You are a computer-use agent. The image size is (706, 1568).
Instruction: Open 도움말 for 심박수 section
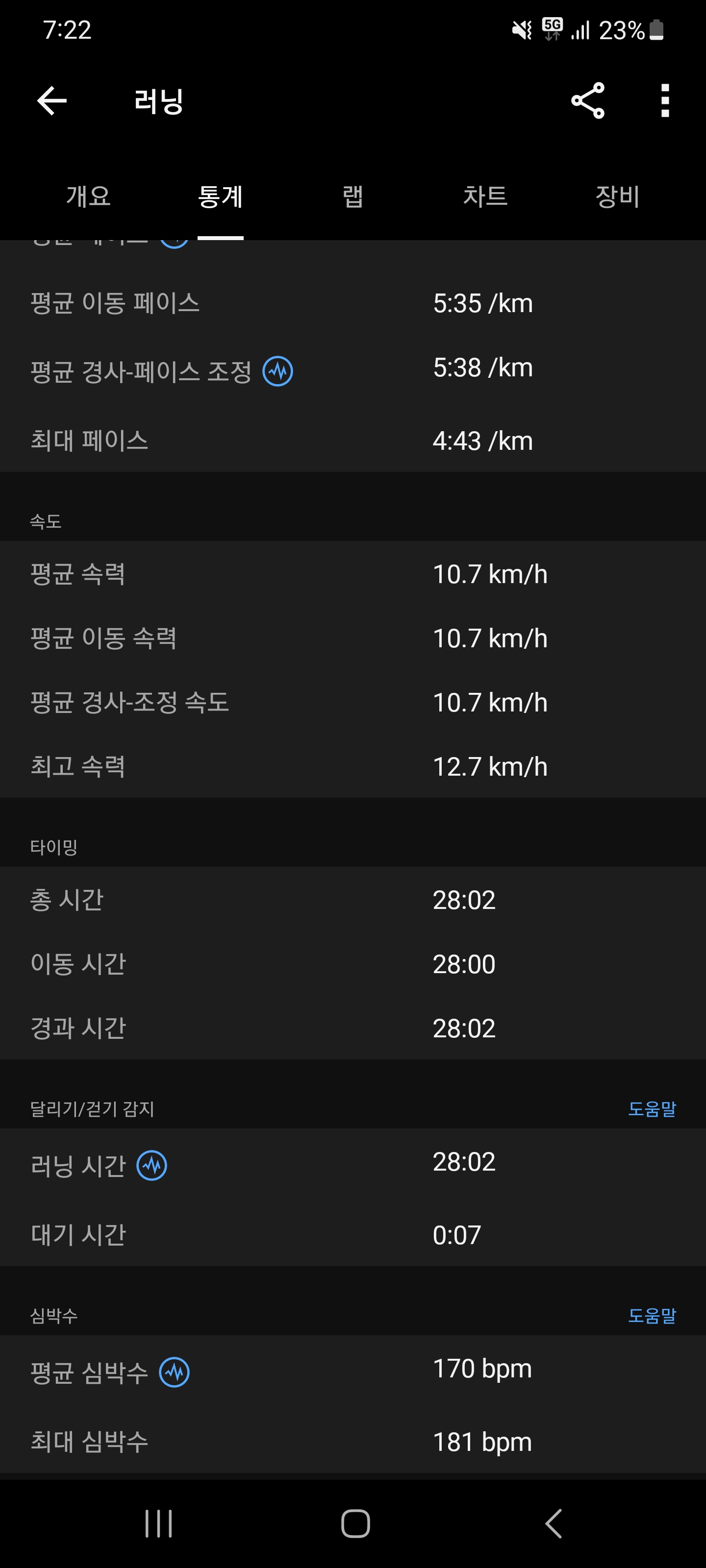point(652,1316)
